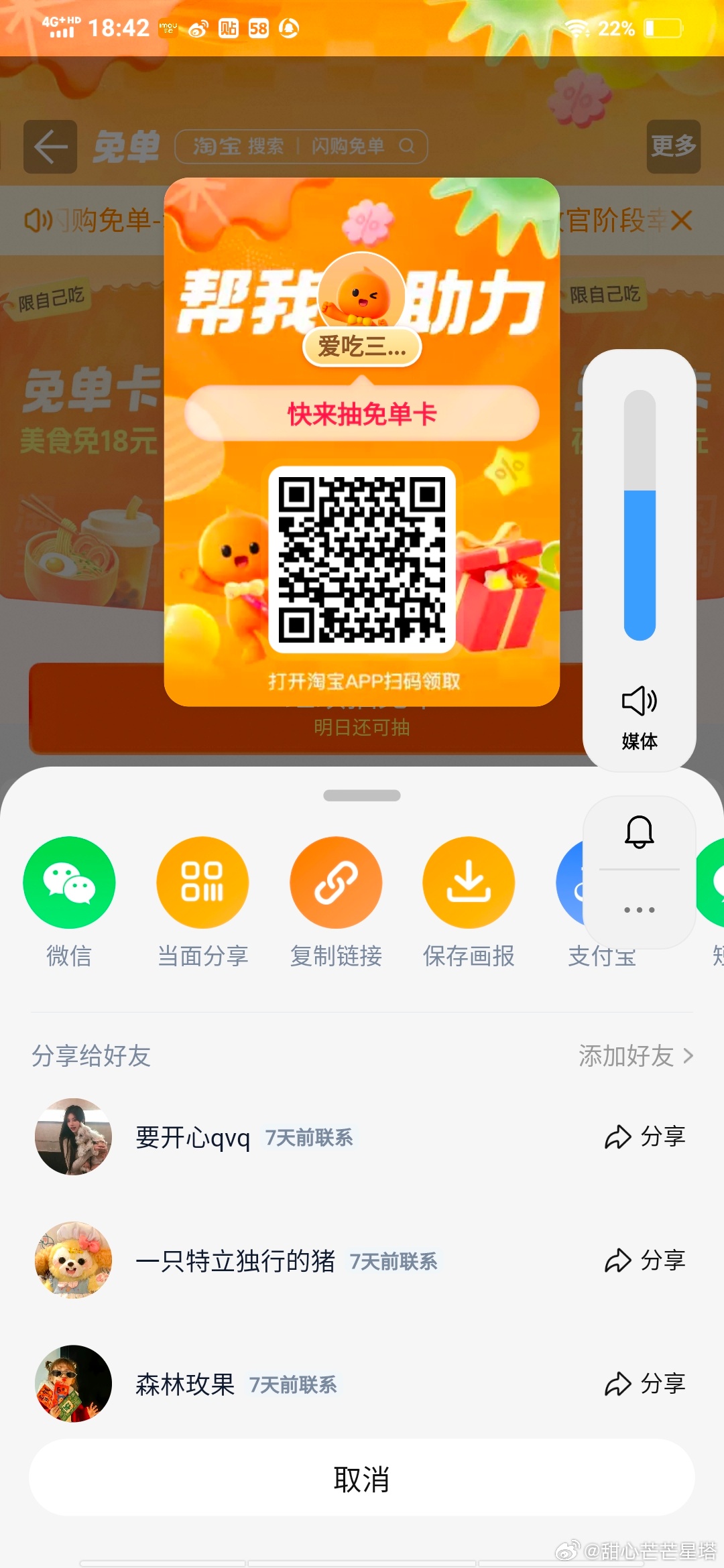
Task: Choose face-to-face share (当面分享)
Action: pos(202,883)
